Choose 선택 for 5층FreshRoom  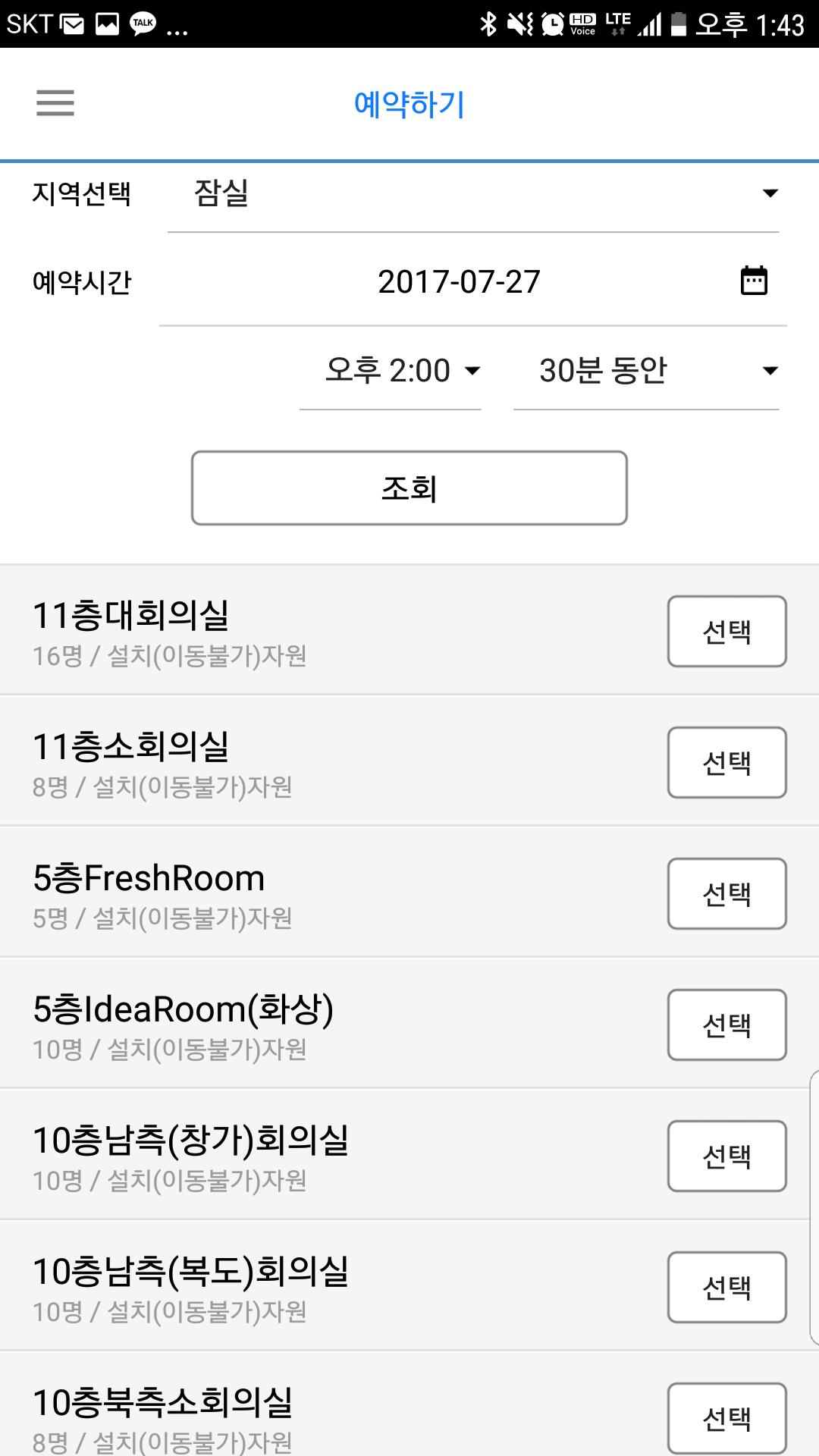726,894
